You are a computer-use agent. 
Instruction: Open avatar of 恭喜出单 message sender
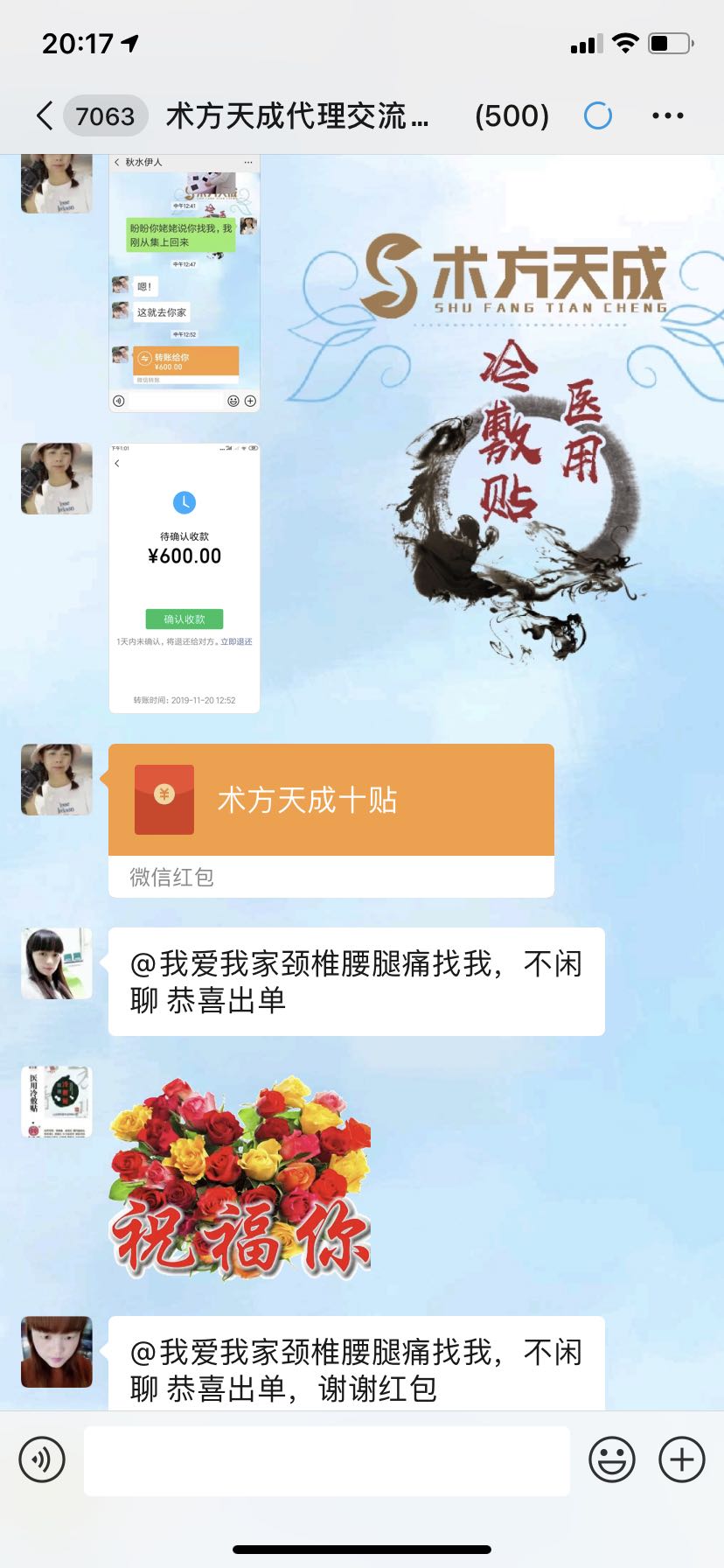[57, 963]
